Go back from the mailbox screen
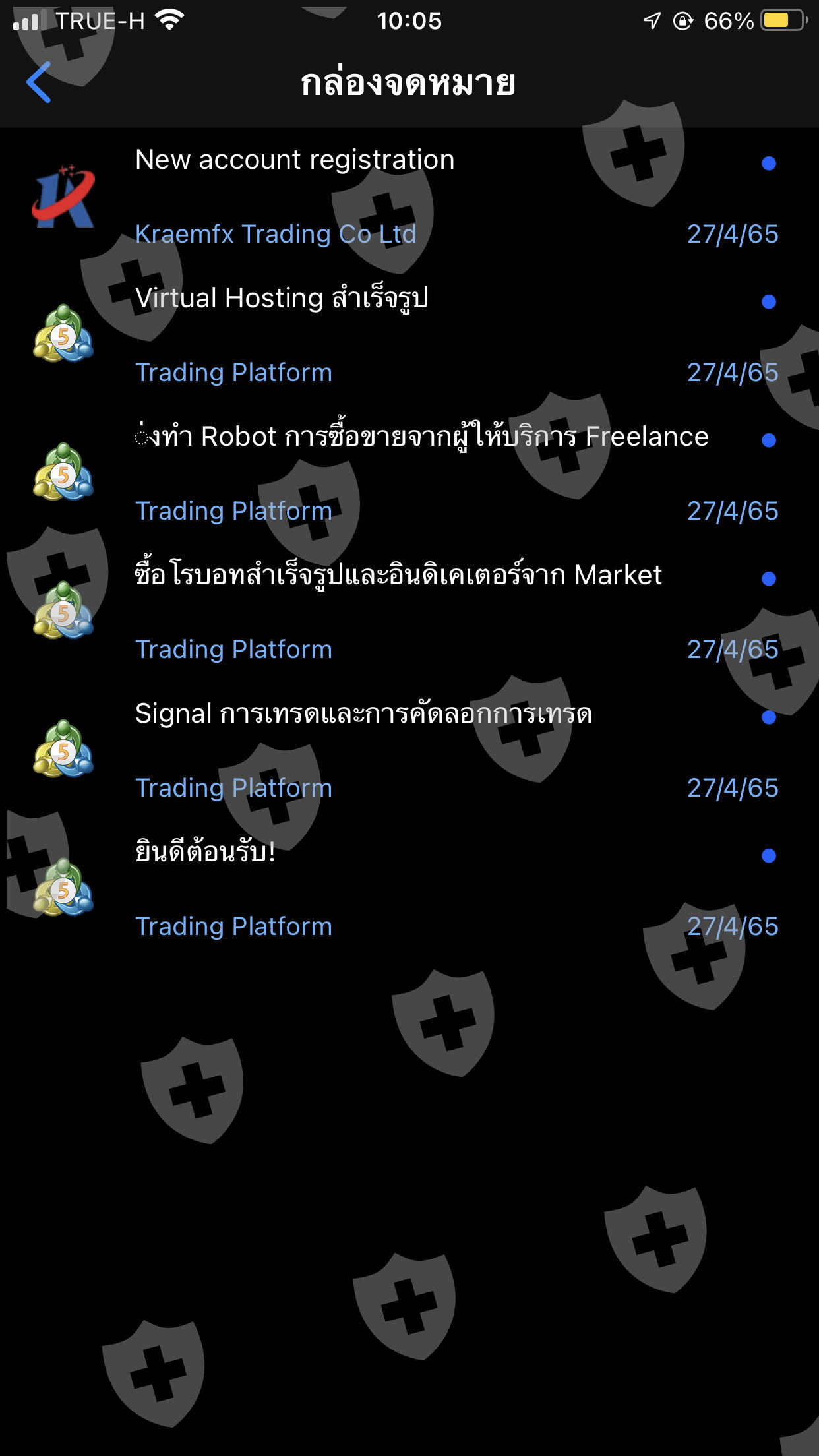 [x=39, y=82]
